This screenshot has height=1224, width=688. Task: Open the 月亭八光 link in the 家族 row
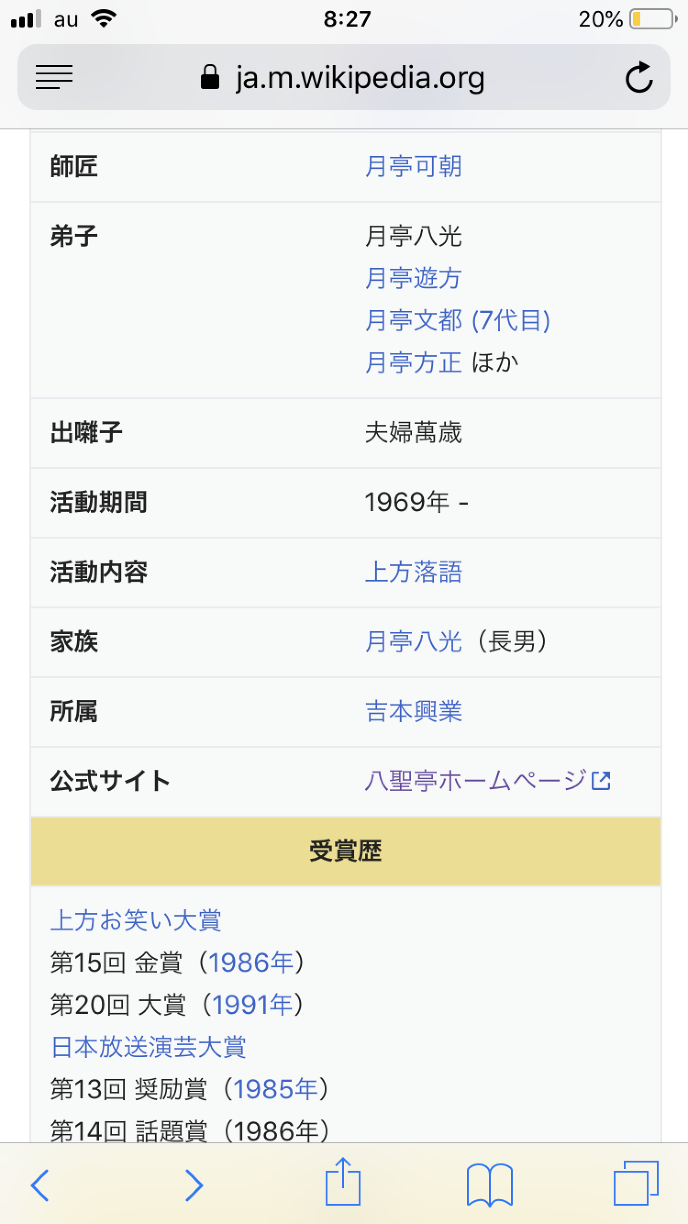pos(413,642)
